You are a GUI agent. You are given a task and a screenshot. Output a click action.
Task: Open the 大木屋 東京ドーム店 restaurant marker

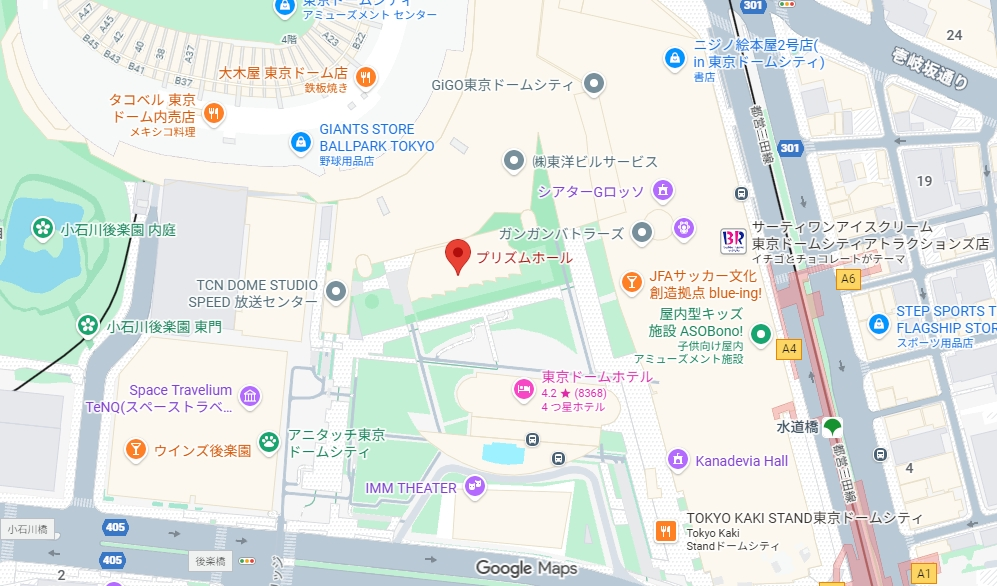click(x=366, y=75)
